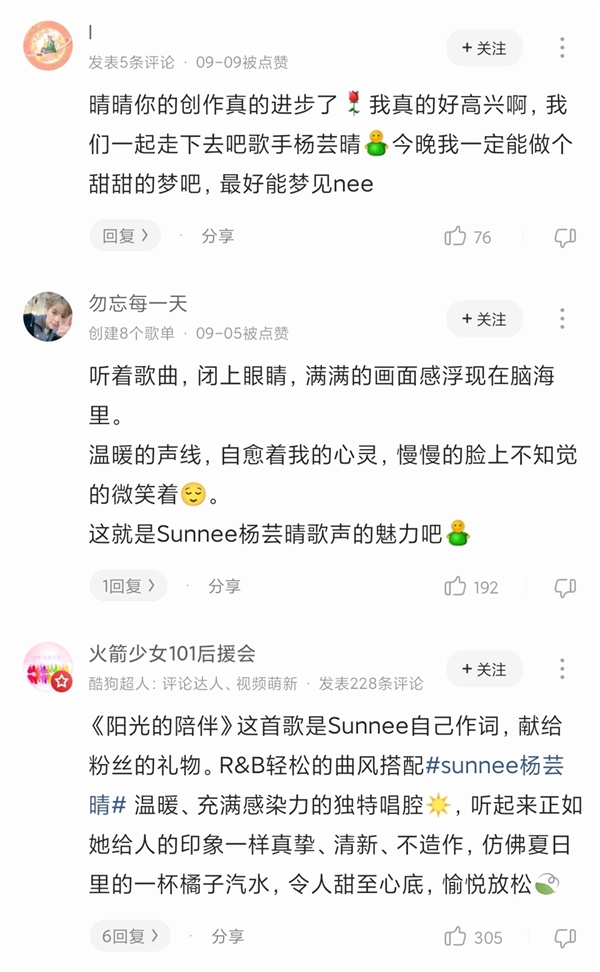
Task: Open 勿忘每一天's profile avatar
Action: point(47,318)
